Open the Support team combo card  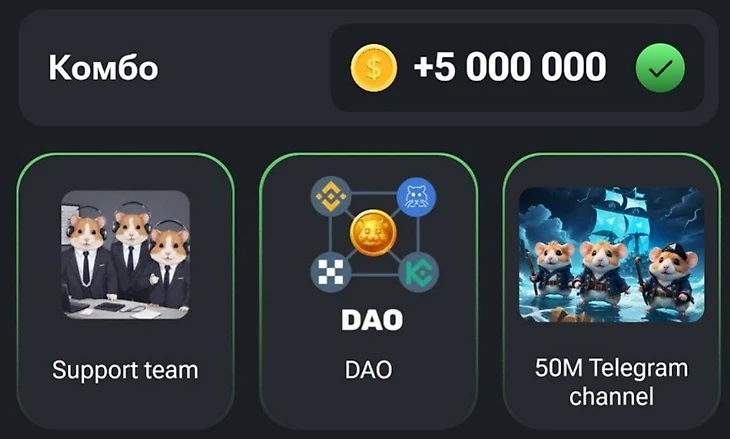click(125, 290)
